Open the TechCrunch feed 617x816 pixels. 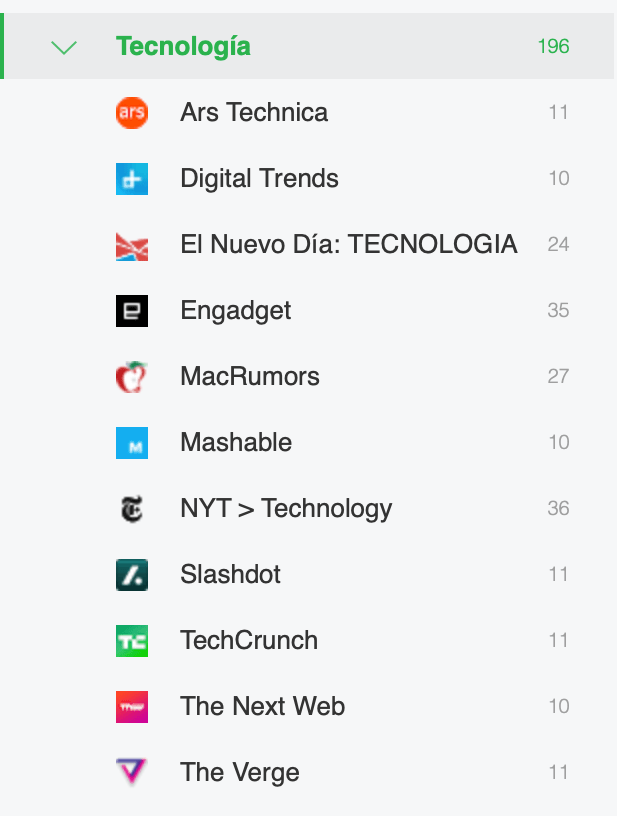(249, 640)
